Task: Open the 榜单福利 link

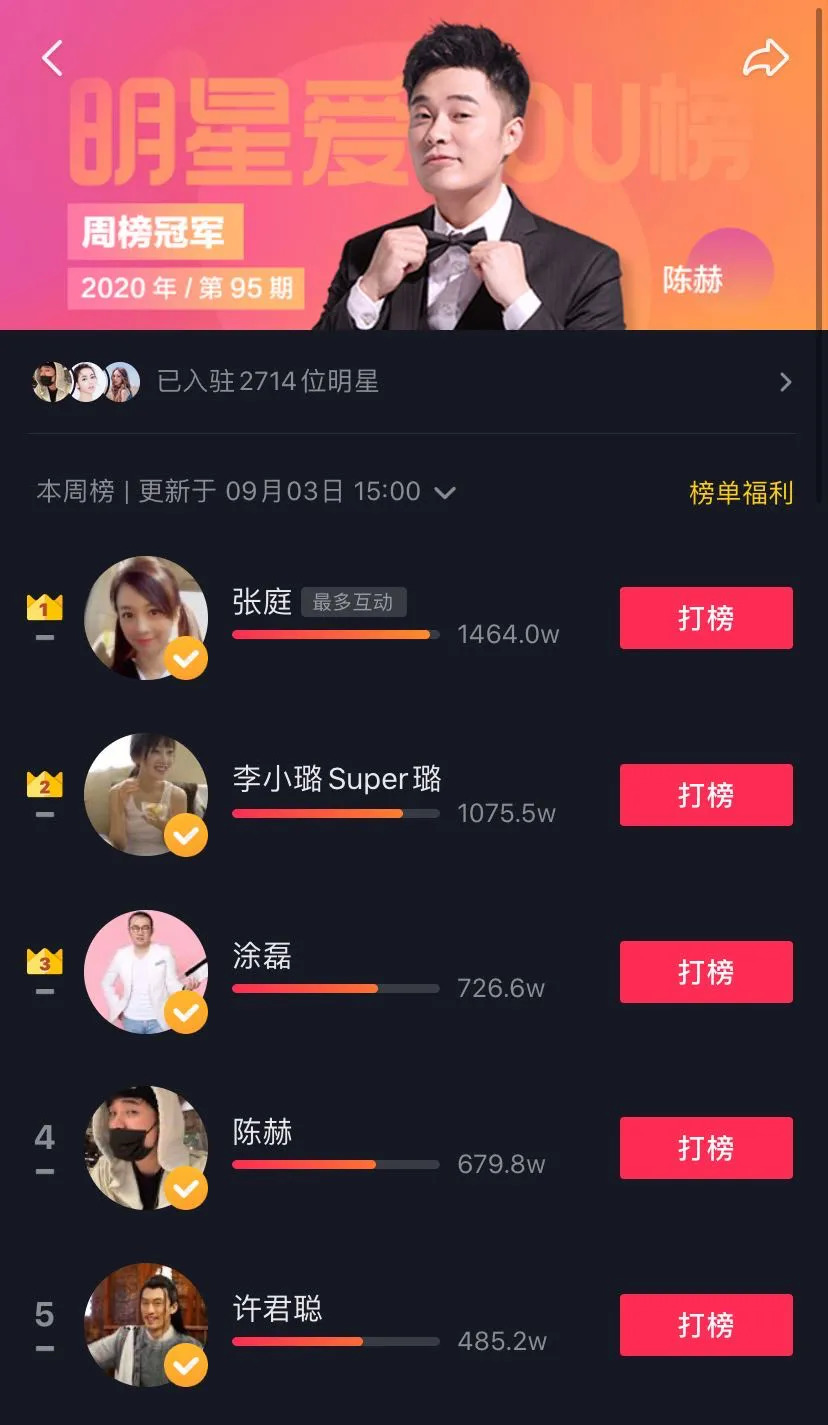Action: click(741, 492)
